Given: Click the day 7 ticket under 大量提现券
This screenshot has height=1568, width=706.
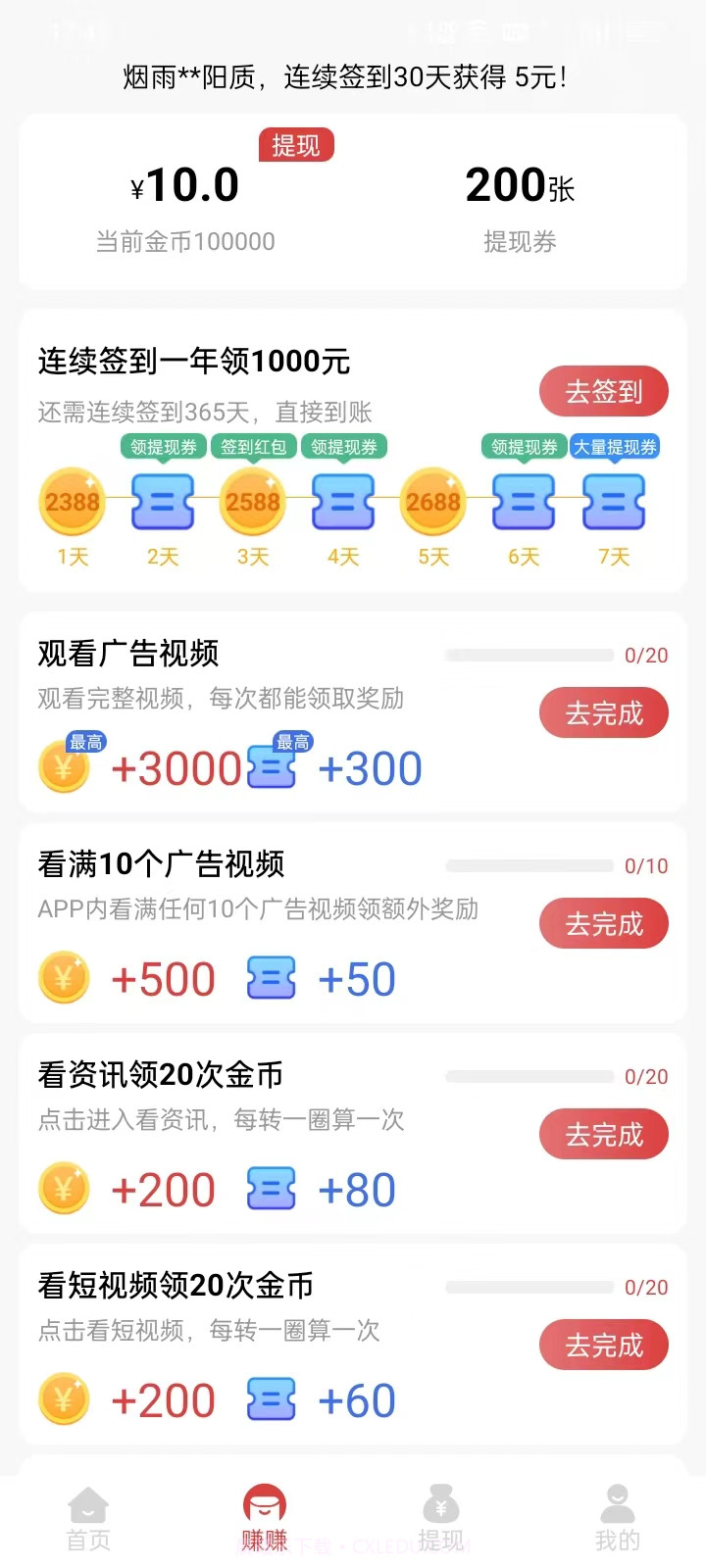Looking at the screenshot, I should (x=614, y=503).
